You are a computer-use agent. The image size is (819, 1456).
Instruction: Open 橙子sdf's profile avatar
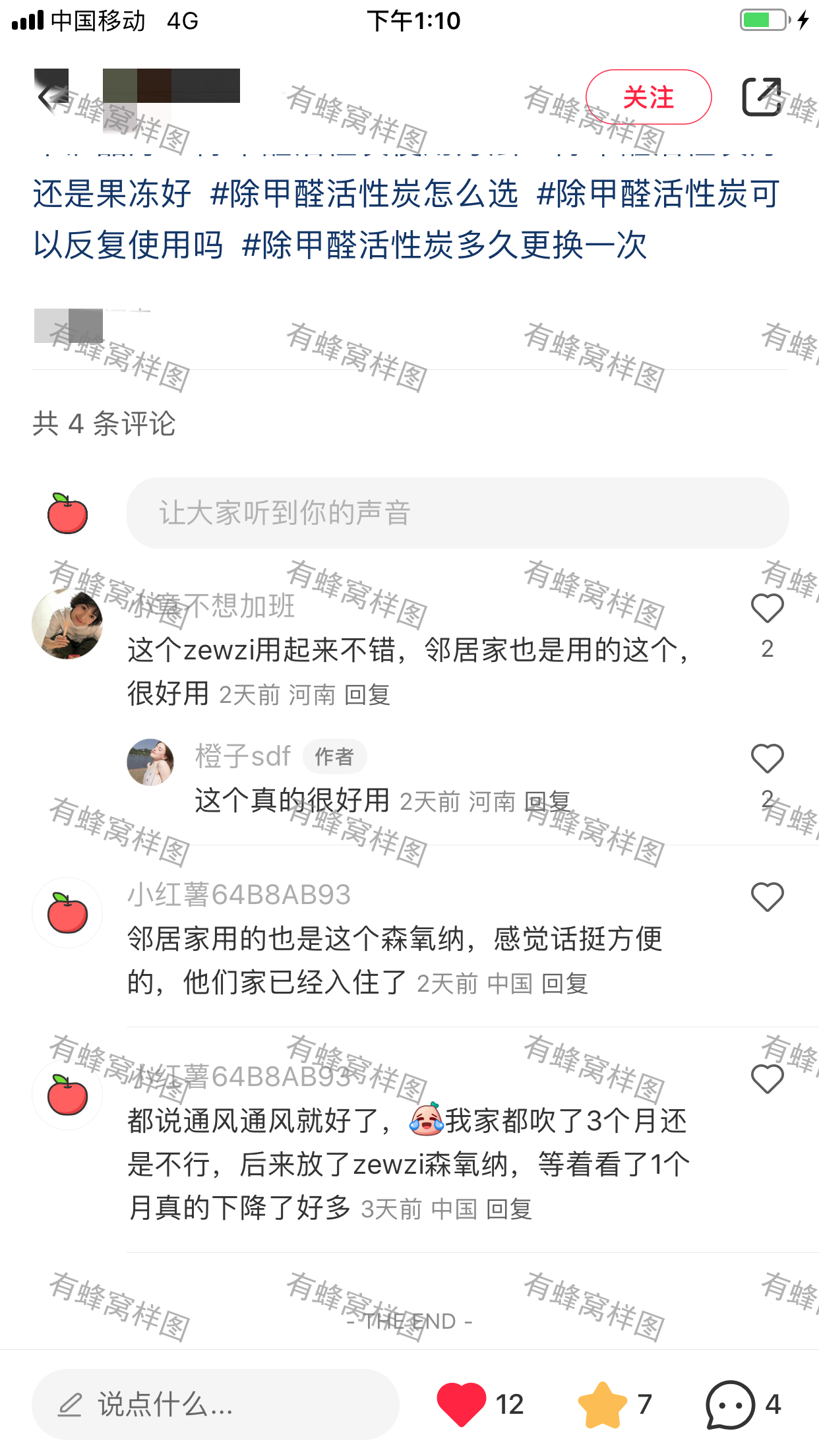click(x=150, y=762)
